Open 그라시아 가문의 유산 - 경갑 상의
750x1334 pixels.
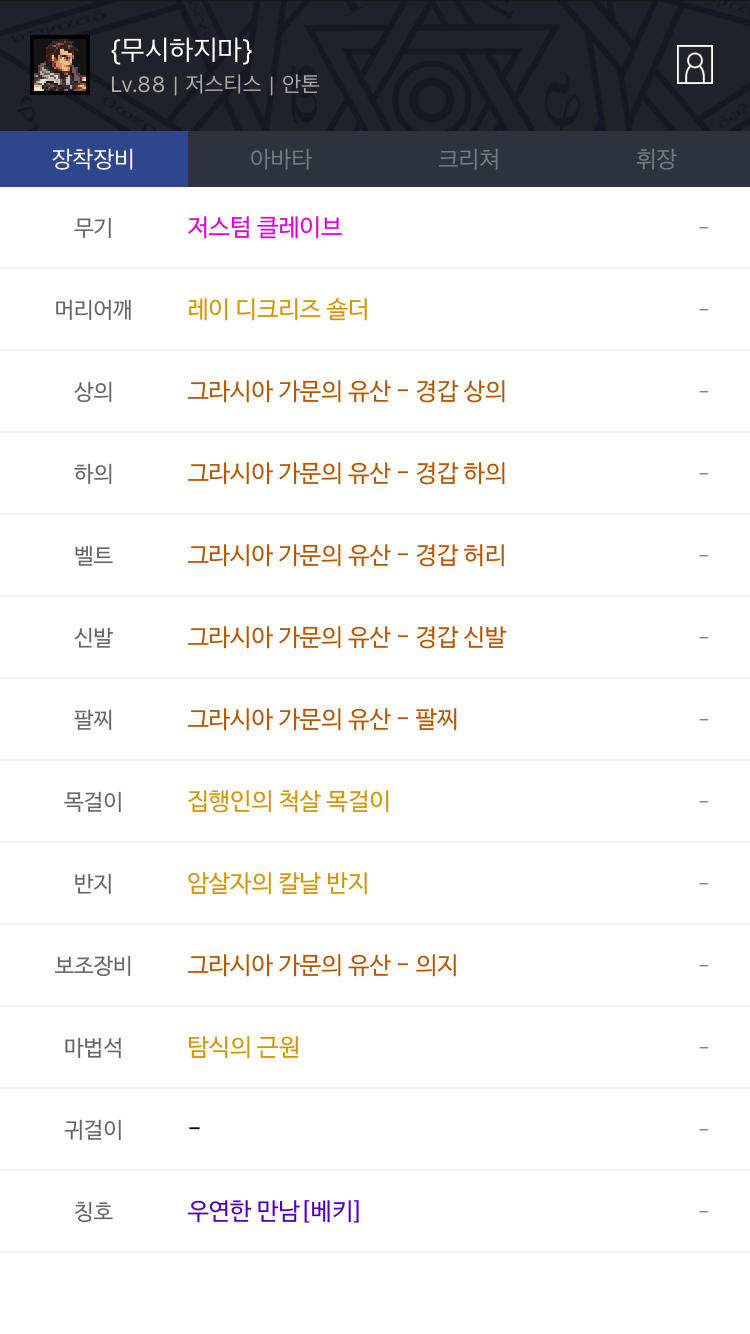coord(347,391)
